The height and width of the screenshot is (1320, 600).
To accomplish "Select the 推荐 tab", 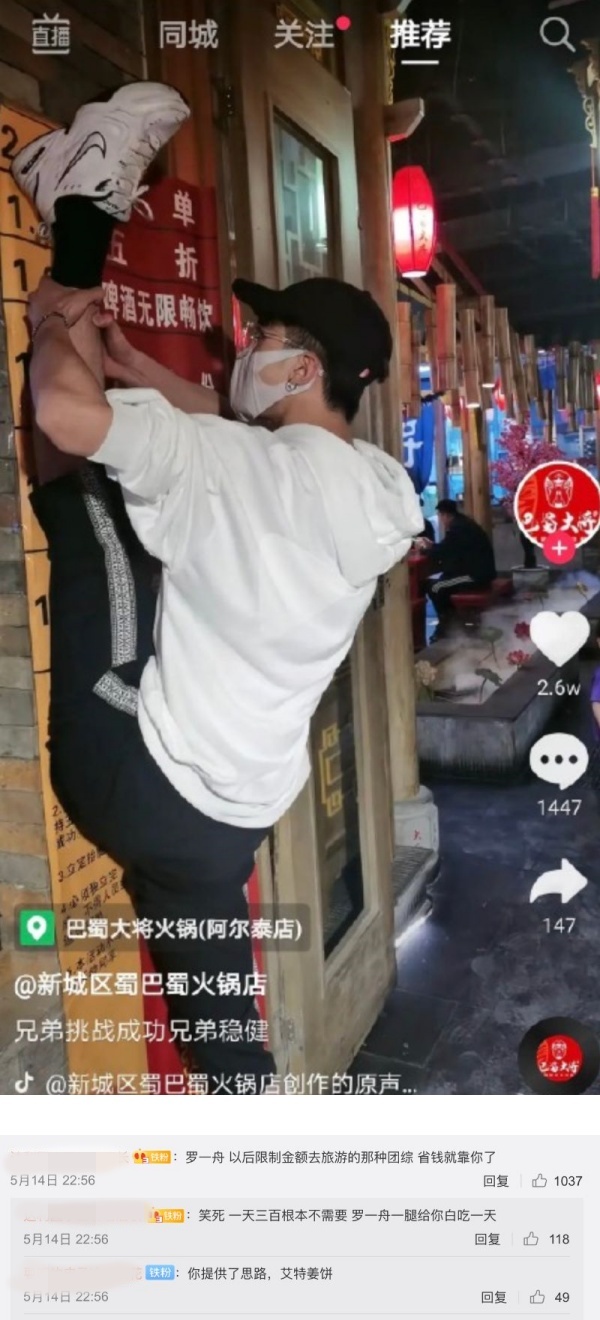I will click(420, 35).
